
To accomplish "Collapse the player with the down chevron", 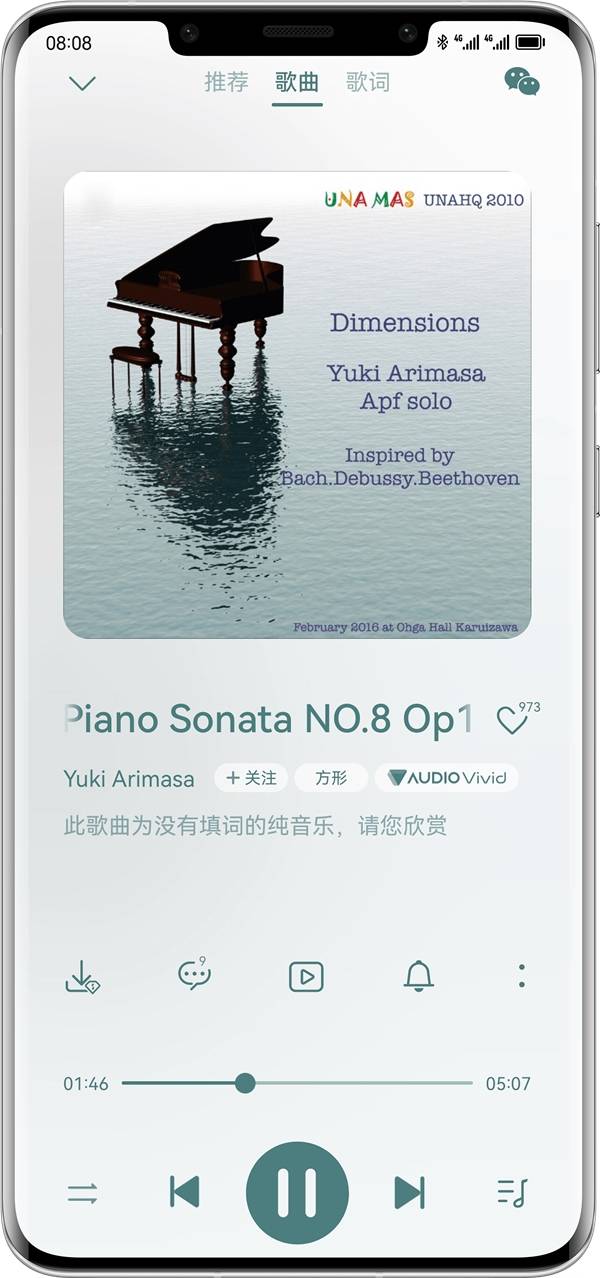I will point(82,83).
